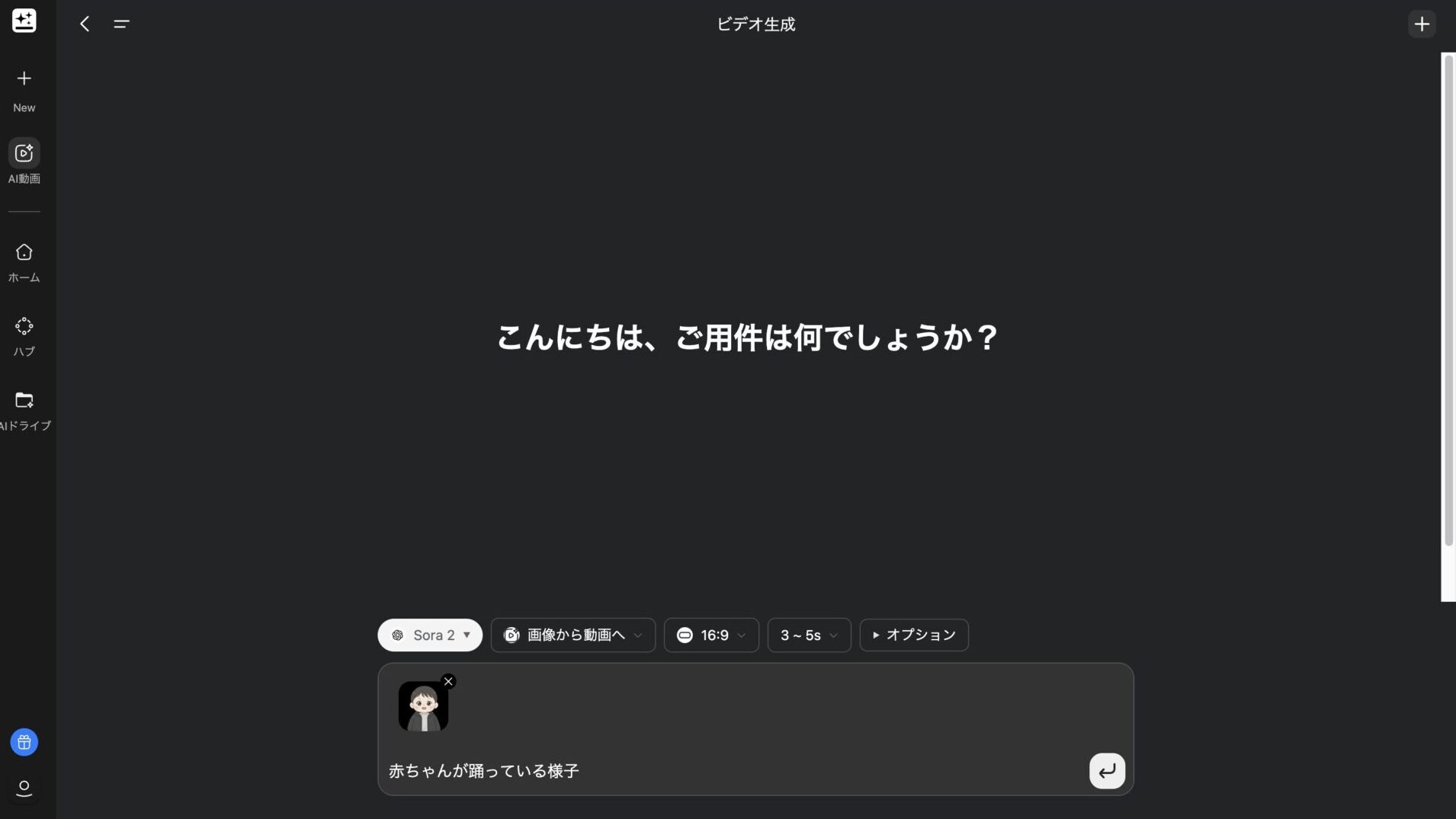This screenshot has width=1456, height=819.
Task: Open AIドライブ
Action: coord(24,410)
